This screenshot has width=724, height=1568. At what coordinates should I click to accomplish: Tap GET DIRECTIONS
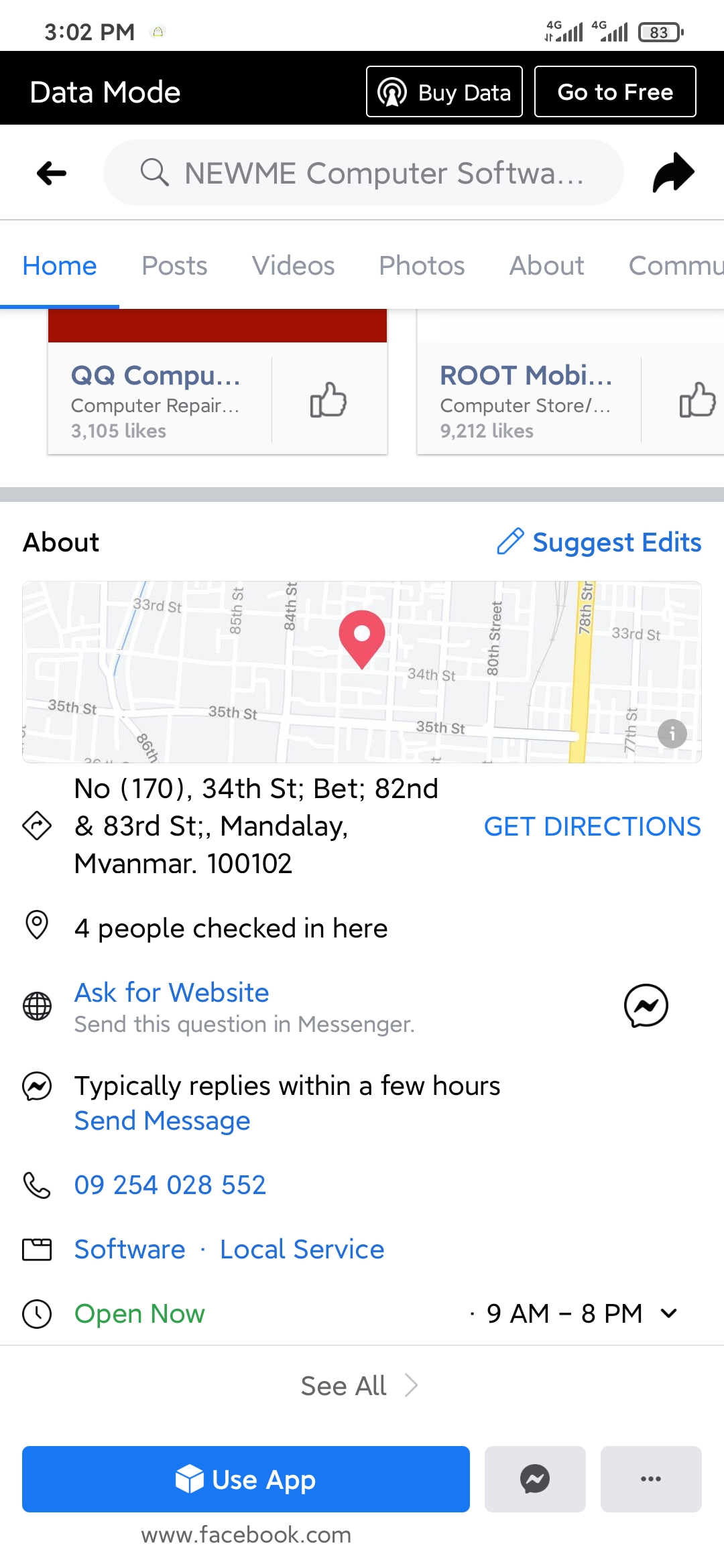593,826
